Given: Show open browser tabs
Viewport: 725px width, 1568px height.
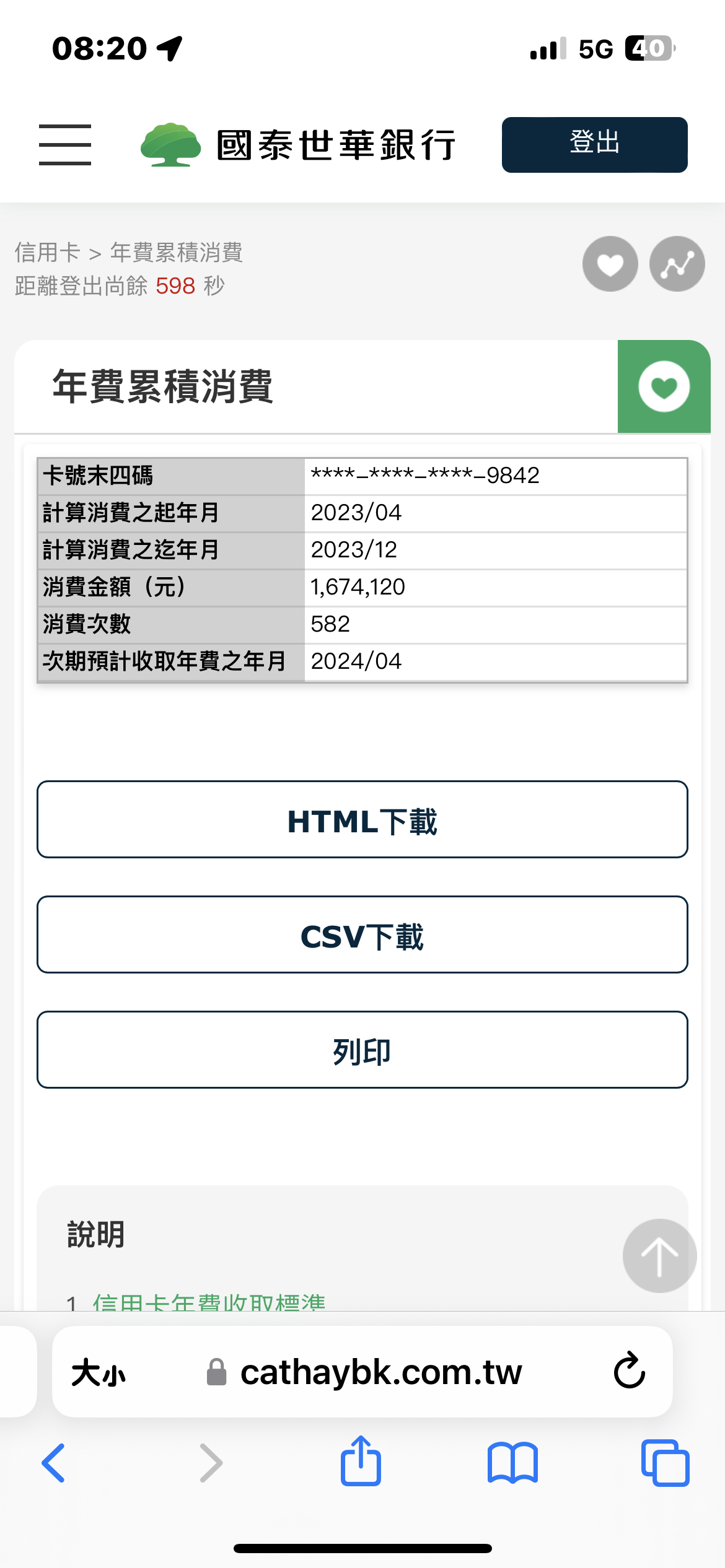Looking at the screenshot, I should coord(665,1463).
